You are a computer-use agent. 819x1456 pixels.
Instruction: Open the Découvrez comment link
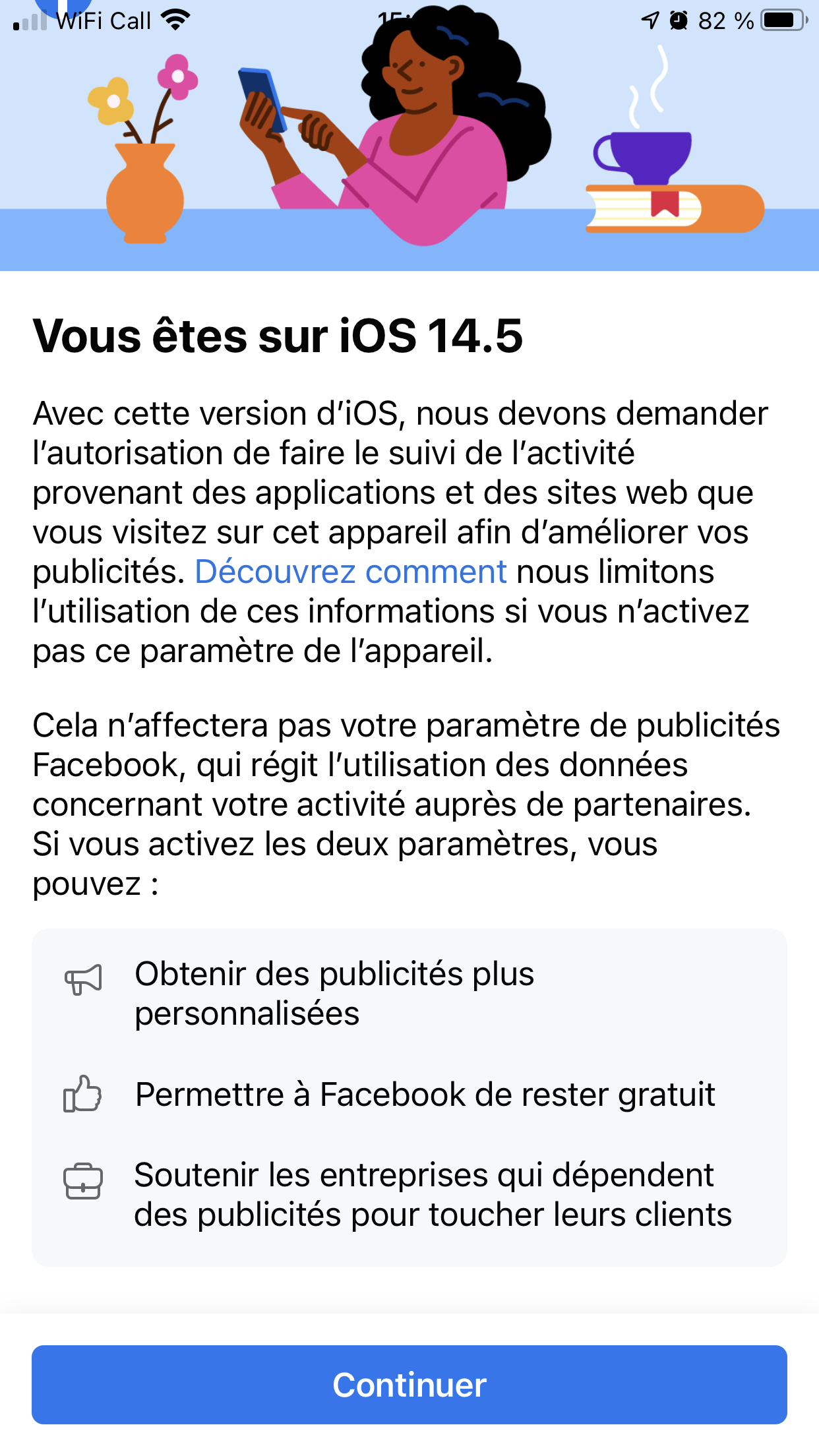[x=350, y=572]
